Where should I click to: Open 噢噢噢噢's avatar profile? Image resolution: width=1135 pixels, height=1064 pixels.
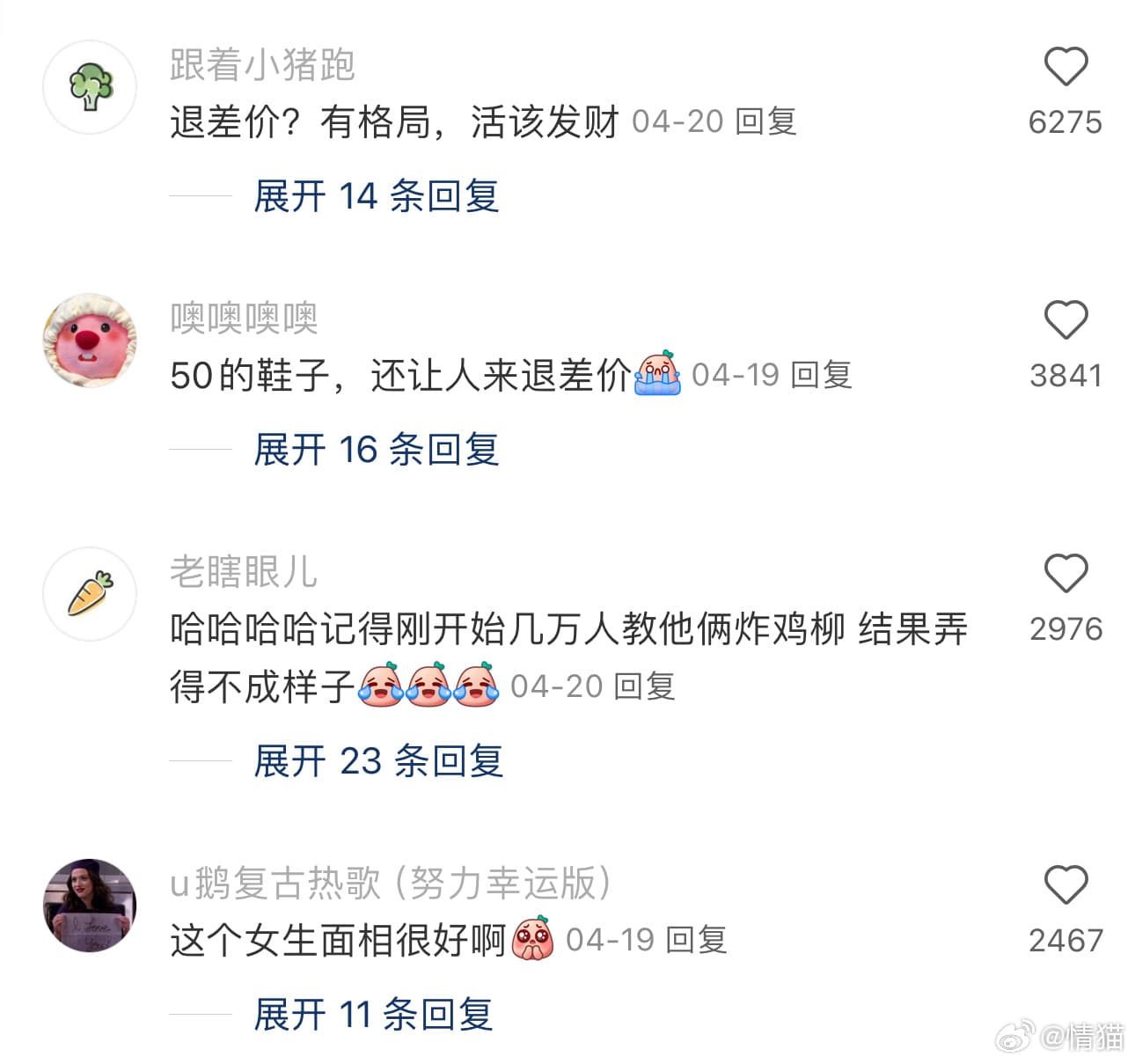click(x=91, y=341)
